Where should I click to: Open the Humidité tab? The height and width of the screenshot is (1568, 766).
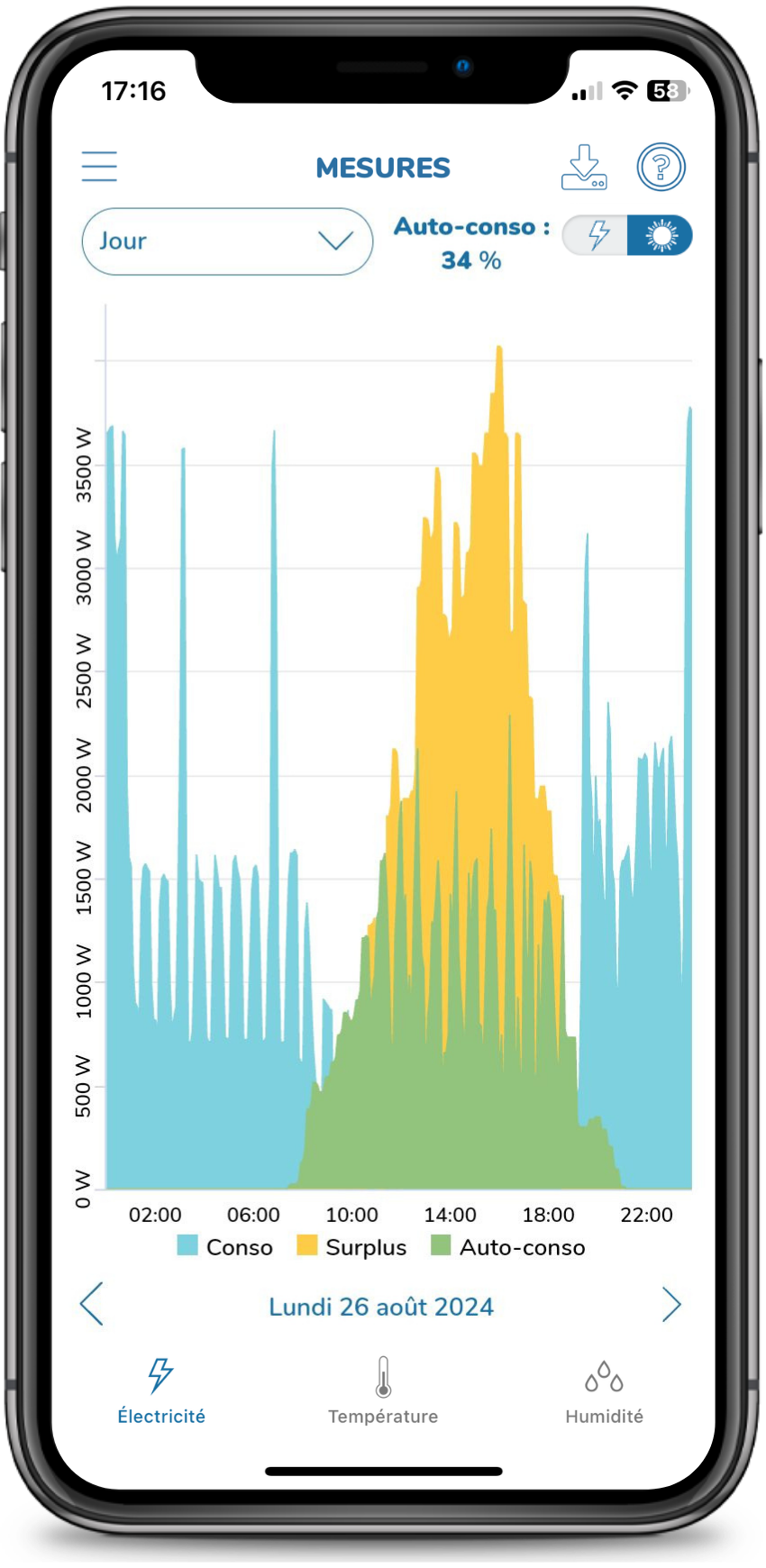(x=604, y=1391)
